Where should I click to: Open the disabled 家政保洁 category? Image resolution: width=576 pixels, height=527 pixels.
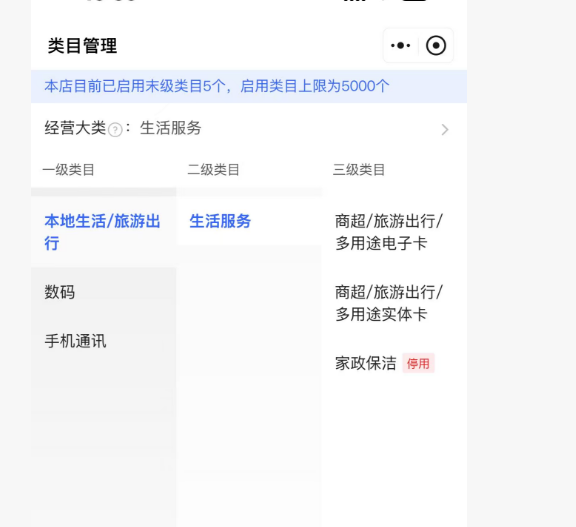(x=394, y=363)
